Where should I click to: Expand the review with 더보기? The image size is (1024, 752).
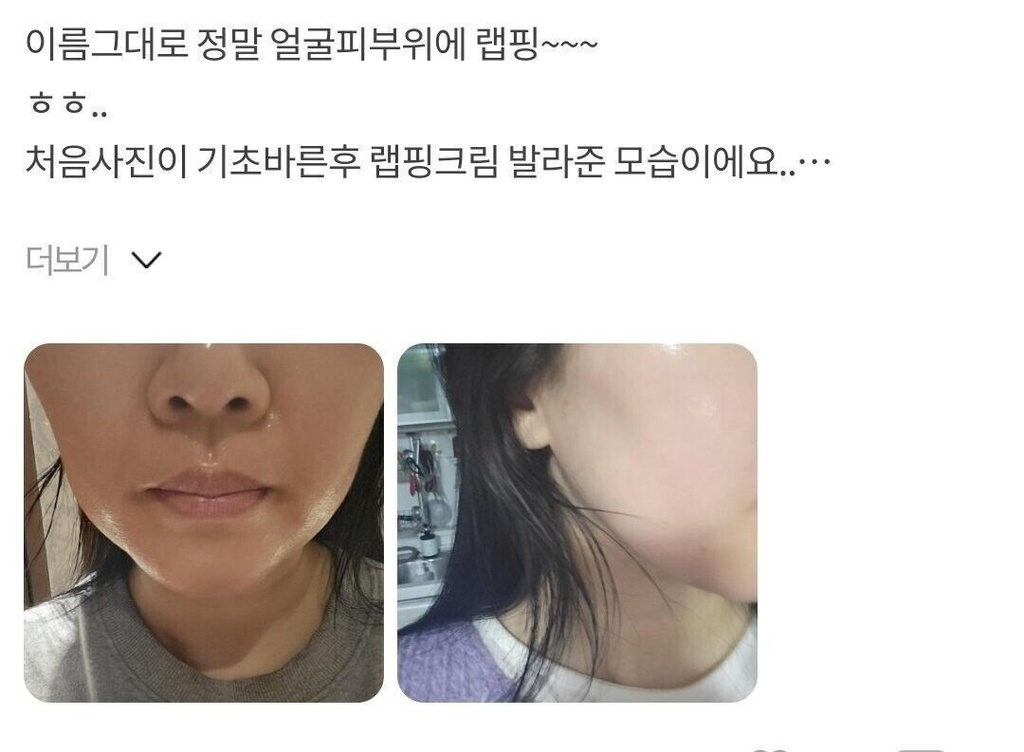92,261
